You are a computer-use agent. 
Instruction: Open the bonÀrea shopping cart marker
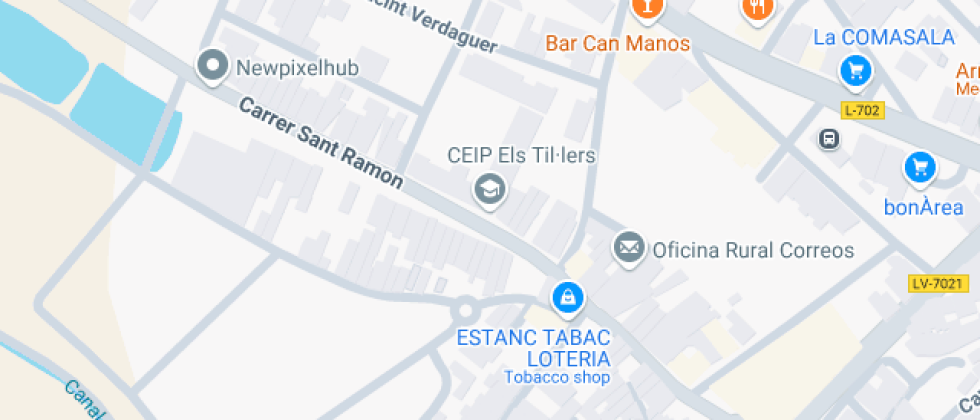[919, 168]
